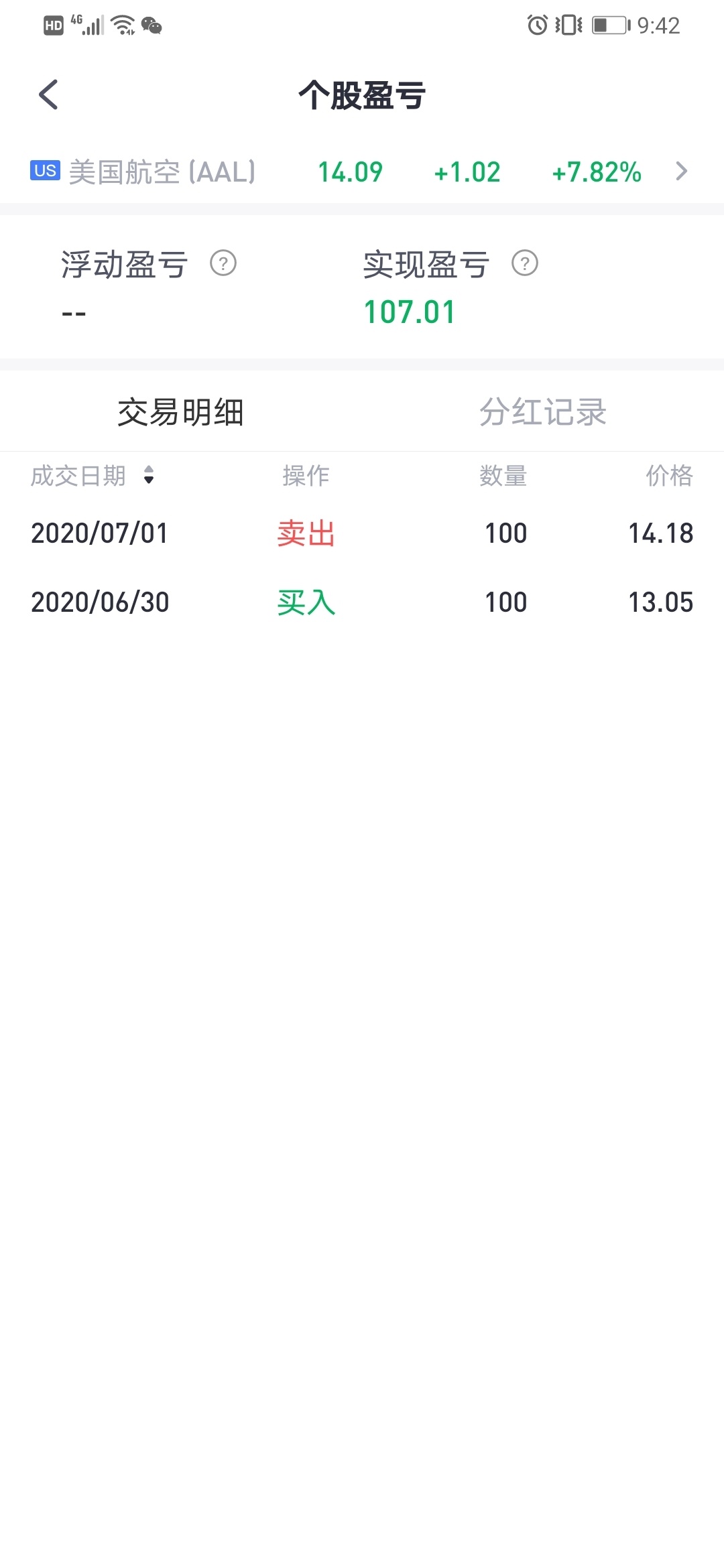Viewport: 724px width, 1568px height.
Task: Select the 交易明细 tab
Action: (x=181, y=411)
